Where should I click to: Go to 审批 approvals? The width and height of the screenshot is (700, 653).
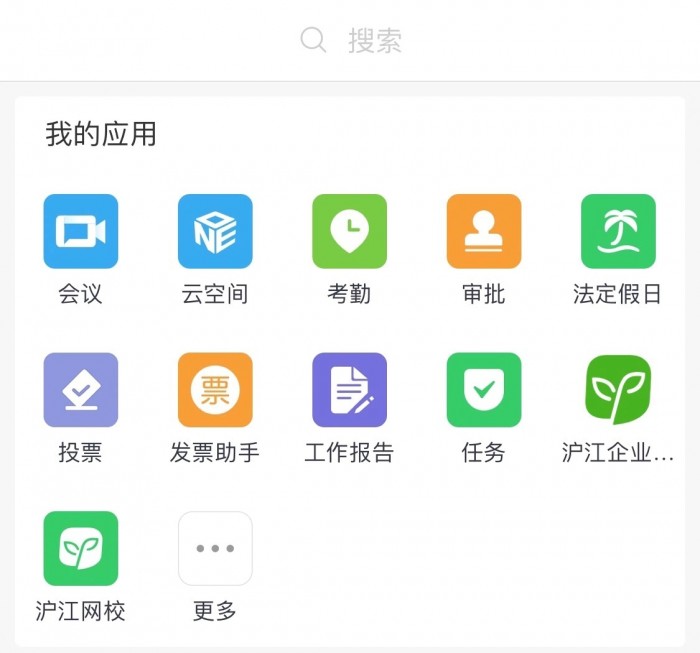click(x=484, y=232)
